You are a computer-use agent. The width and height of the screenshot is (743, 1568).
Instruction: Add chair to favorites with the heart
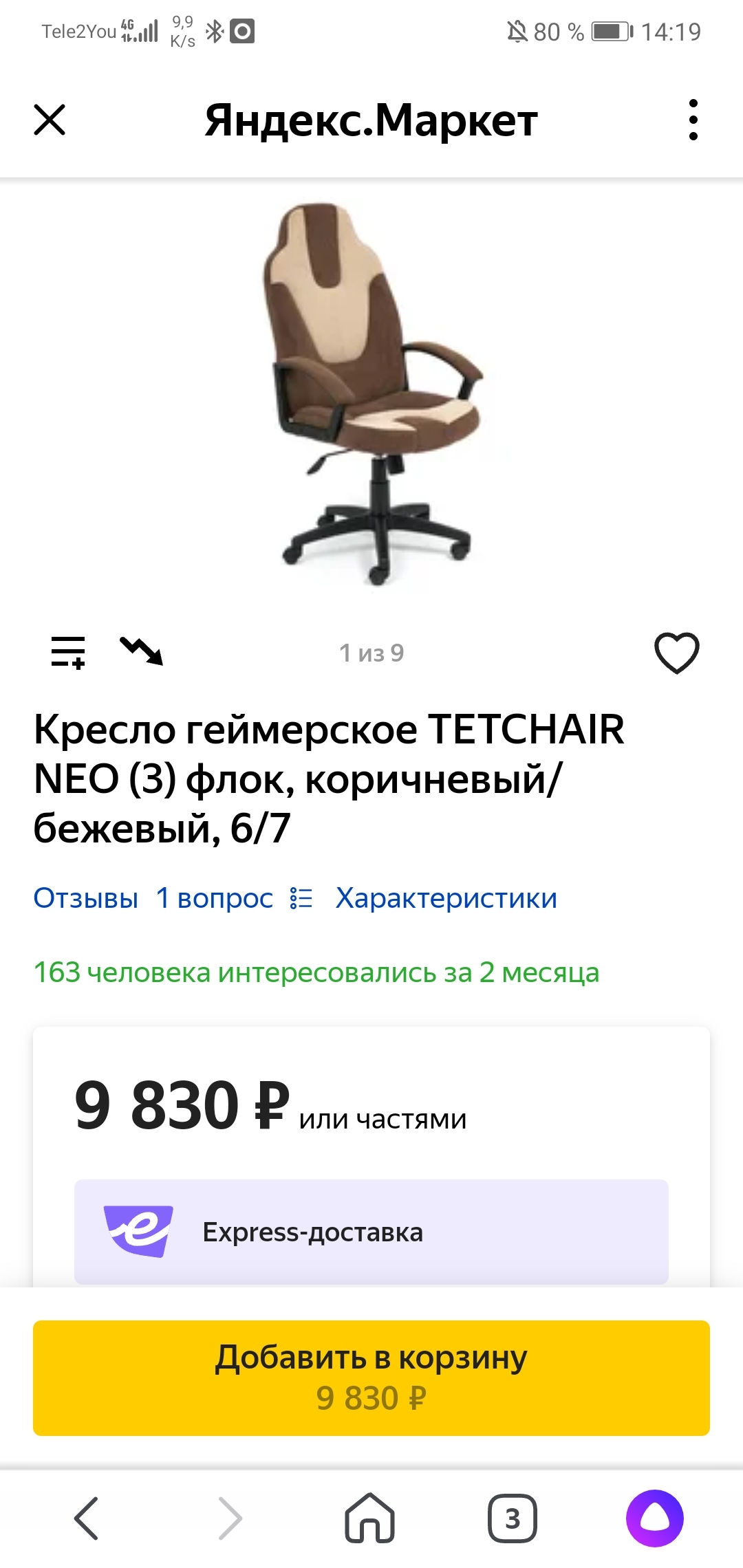[x=676, y=652]
